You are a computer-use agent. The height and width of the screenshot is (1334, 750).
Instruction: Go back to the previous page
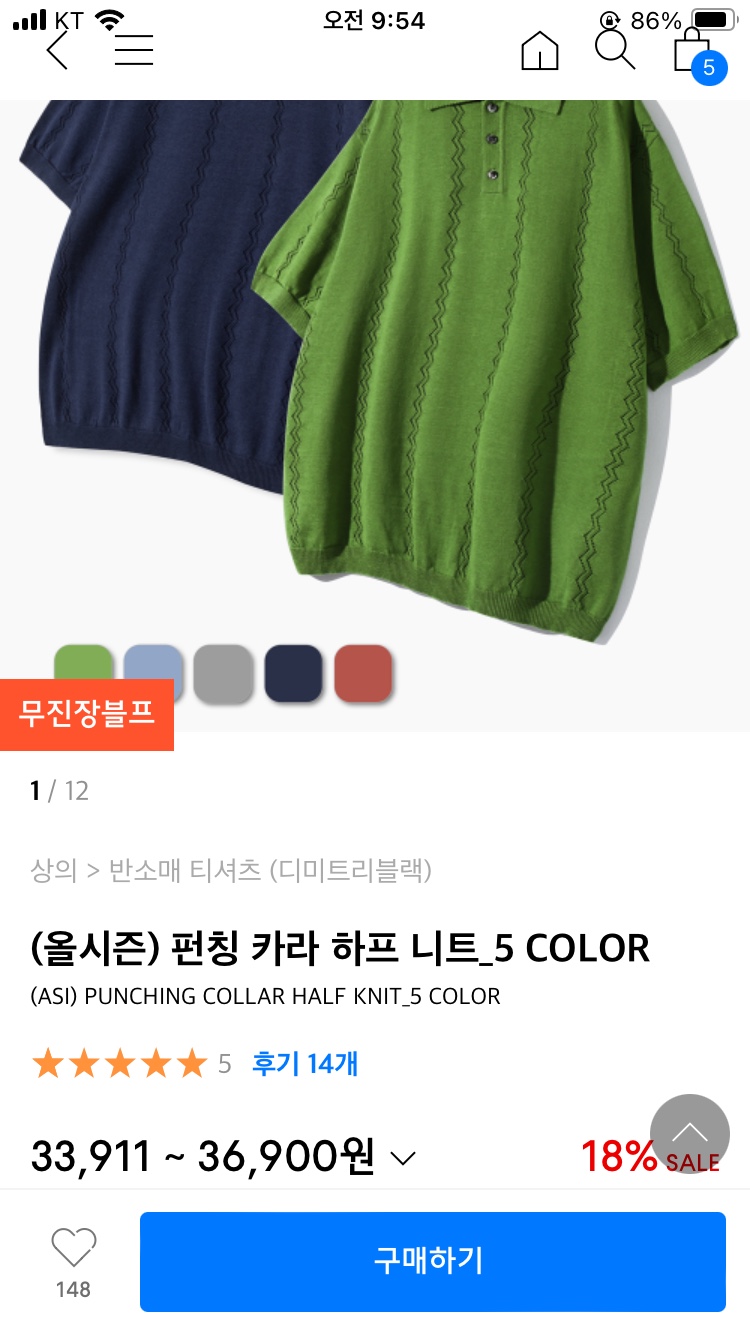[x=57, y=50]
